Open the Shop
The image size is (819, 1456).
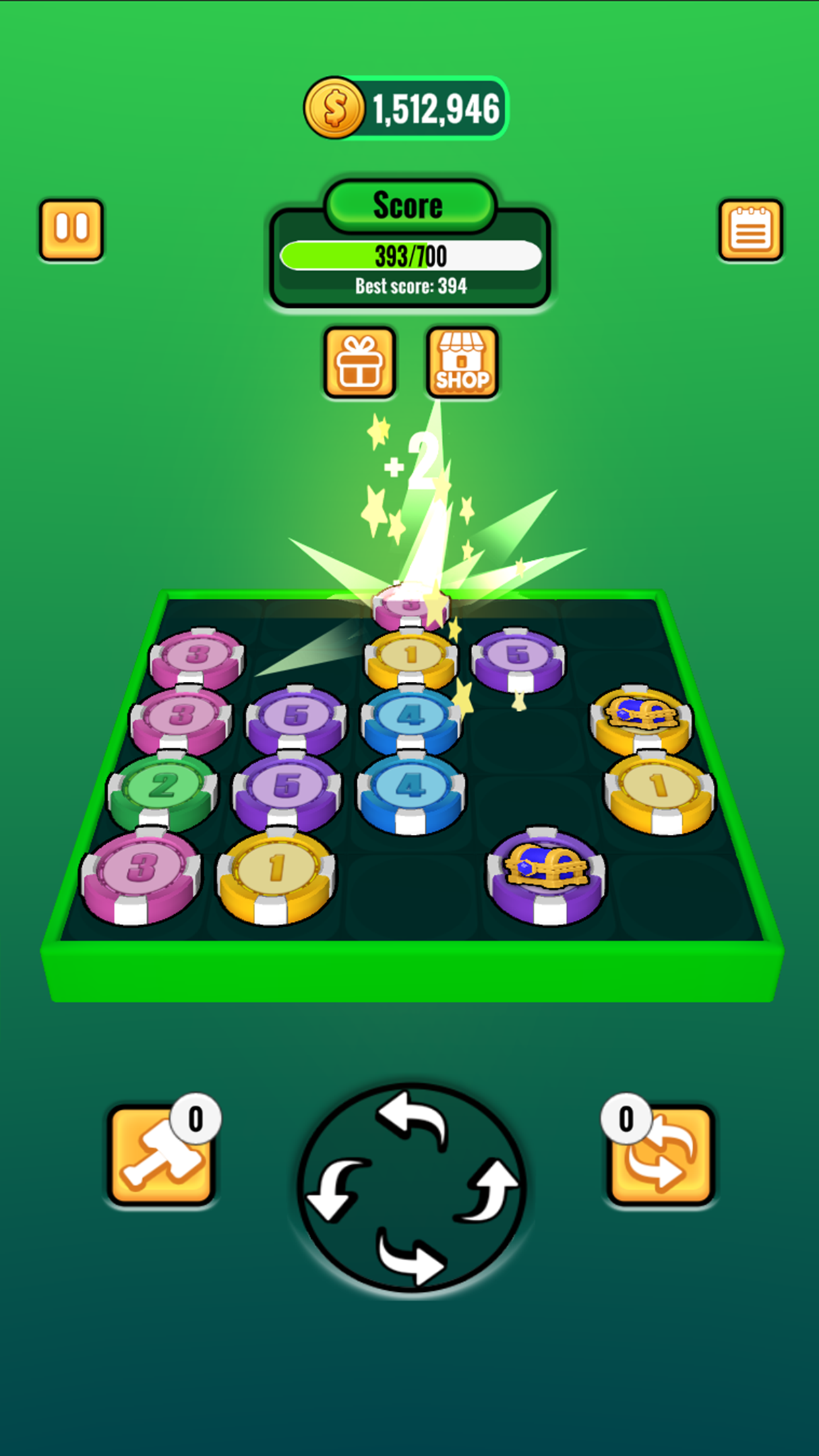coord(462,362)
